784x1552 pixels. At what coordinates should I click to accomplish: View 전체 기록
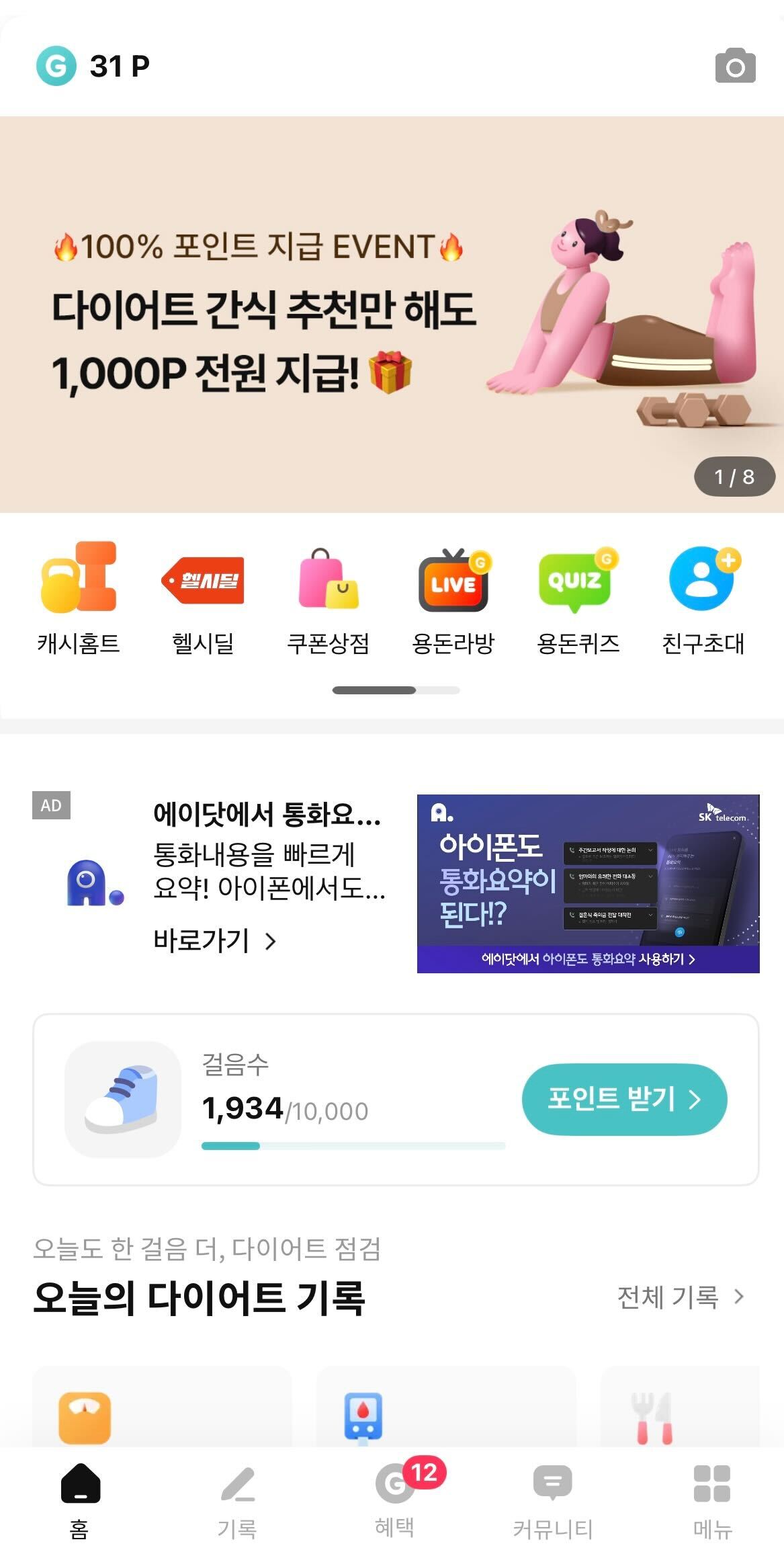680,1297
